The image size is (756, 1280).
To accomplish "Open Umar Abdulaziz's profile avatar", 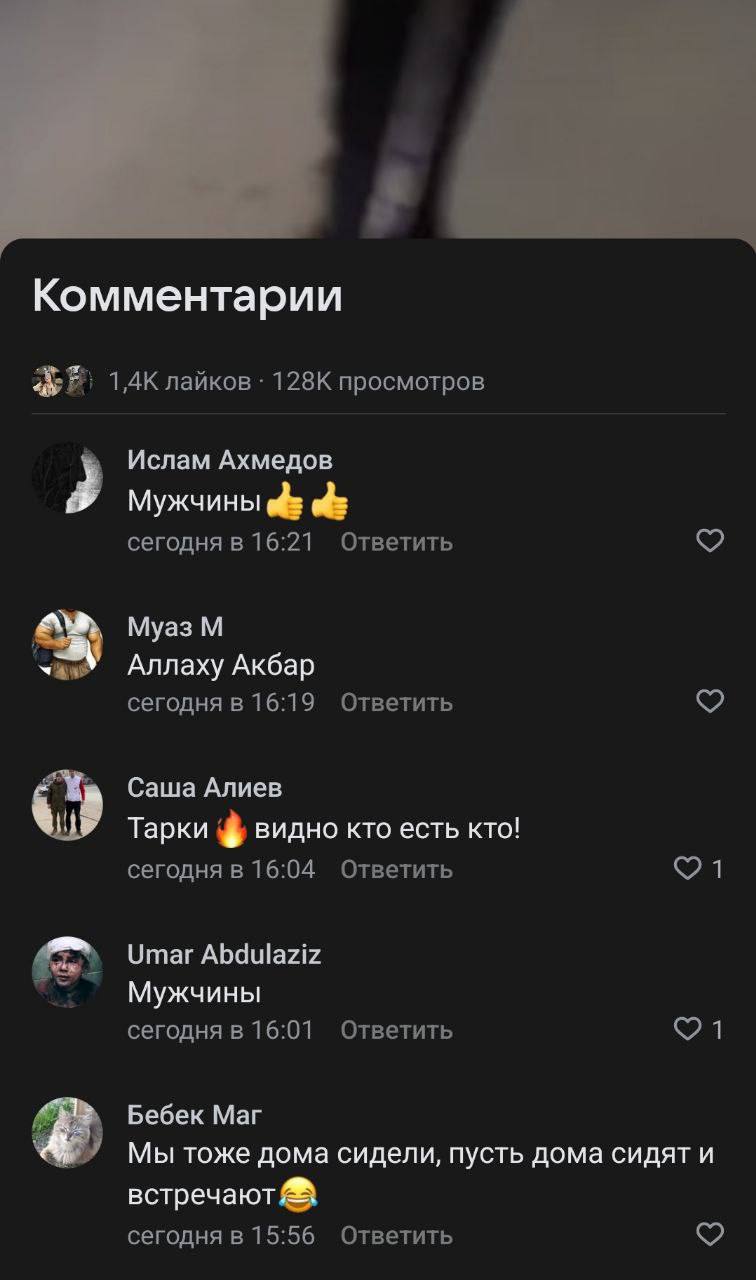I will click(x=68, y=972).
